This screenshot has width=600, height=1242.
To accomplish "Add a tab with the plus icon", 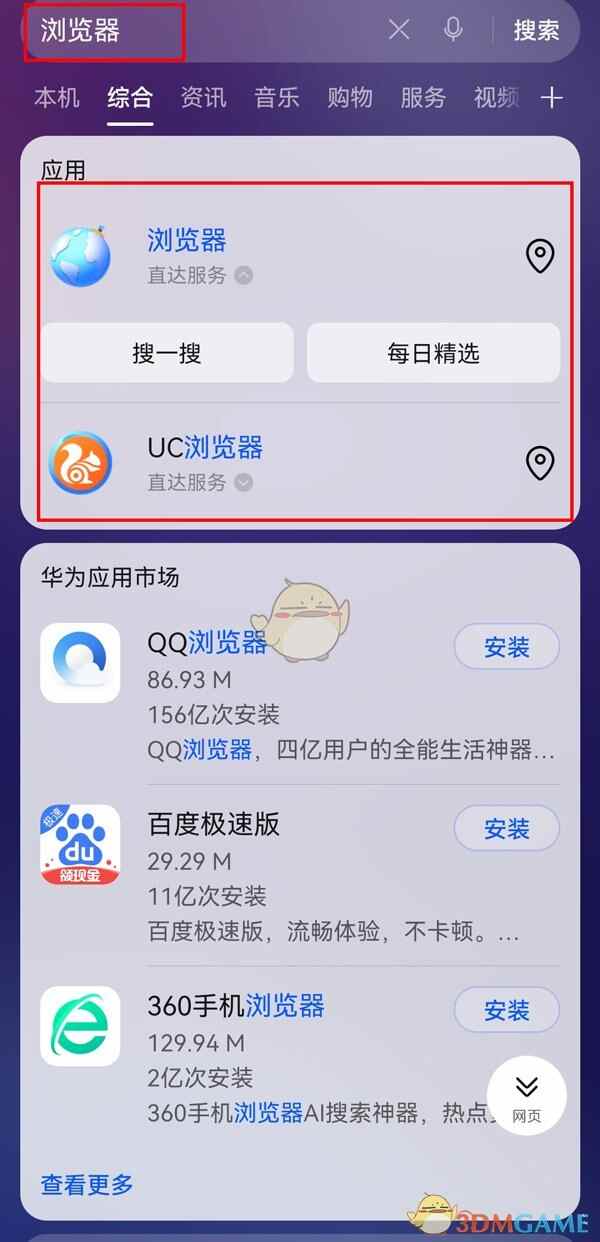I will (552, 97).
